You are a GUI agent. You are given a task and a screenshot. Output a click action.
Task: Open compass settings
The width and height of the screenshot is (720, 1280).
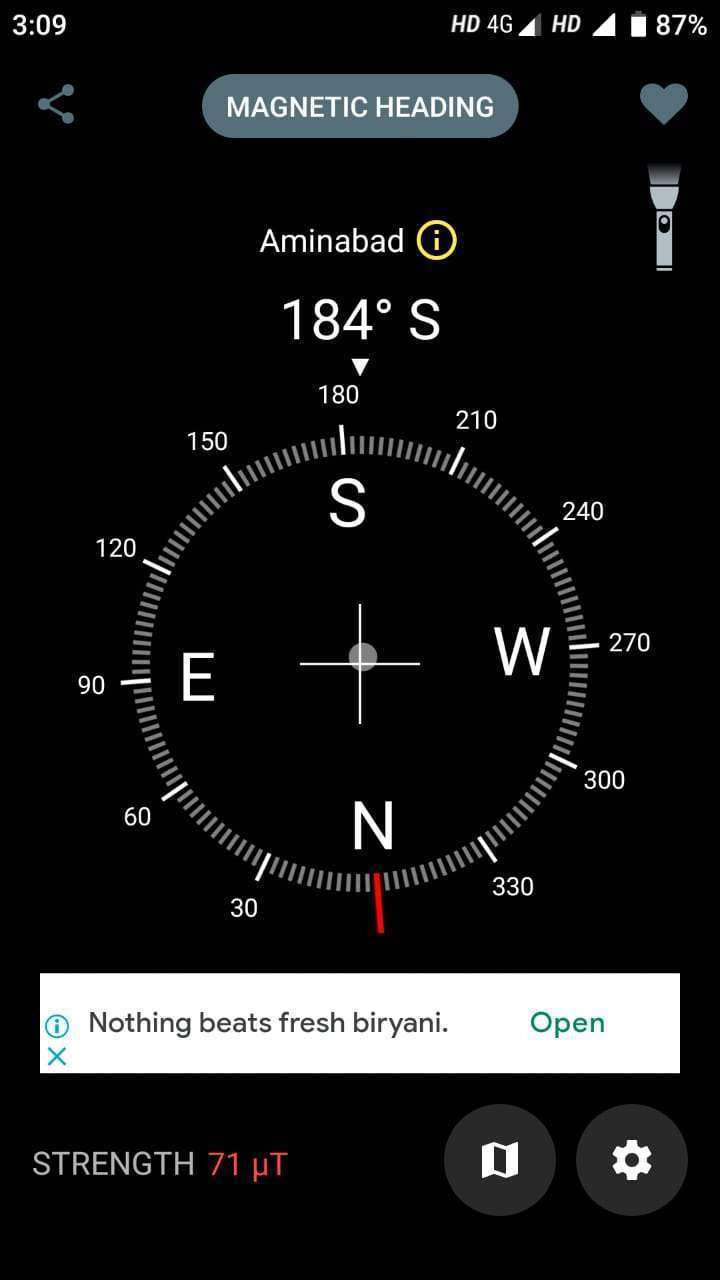coord(632,1160)
